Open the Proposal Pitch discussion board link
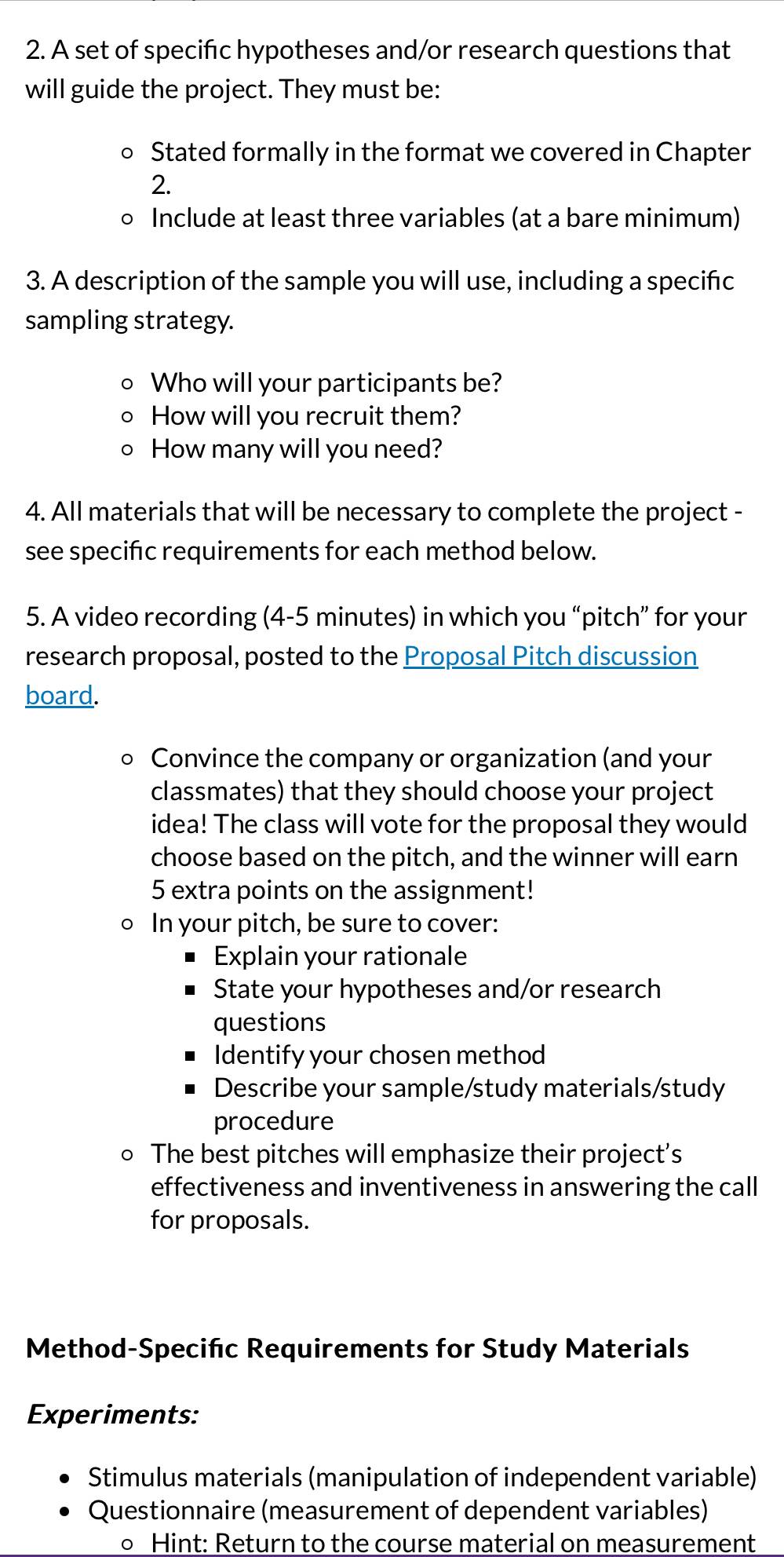 (550, 656)
